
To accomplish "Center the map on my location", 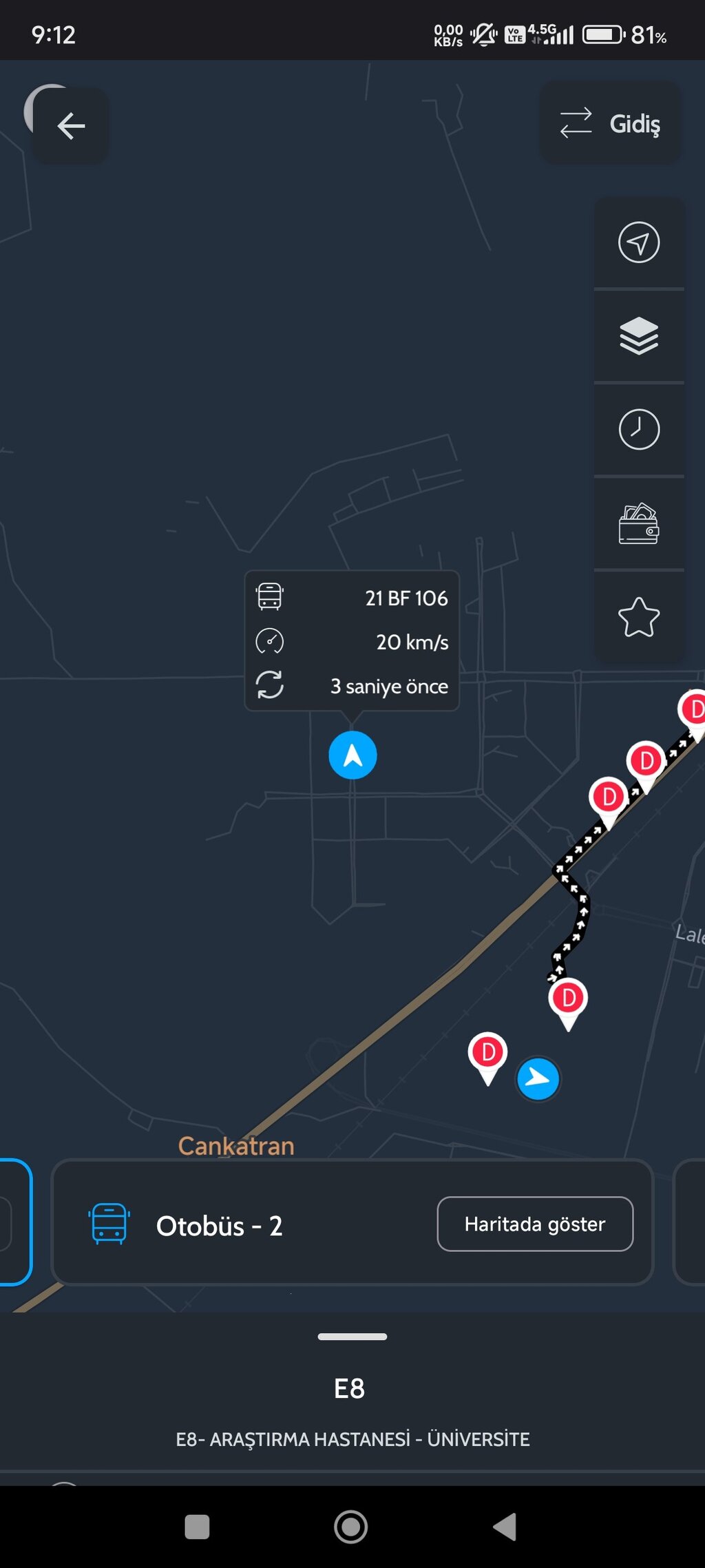I will coord(639,242).
